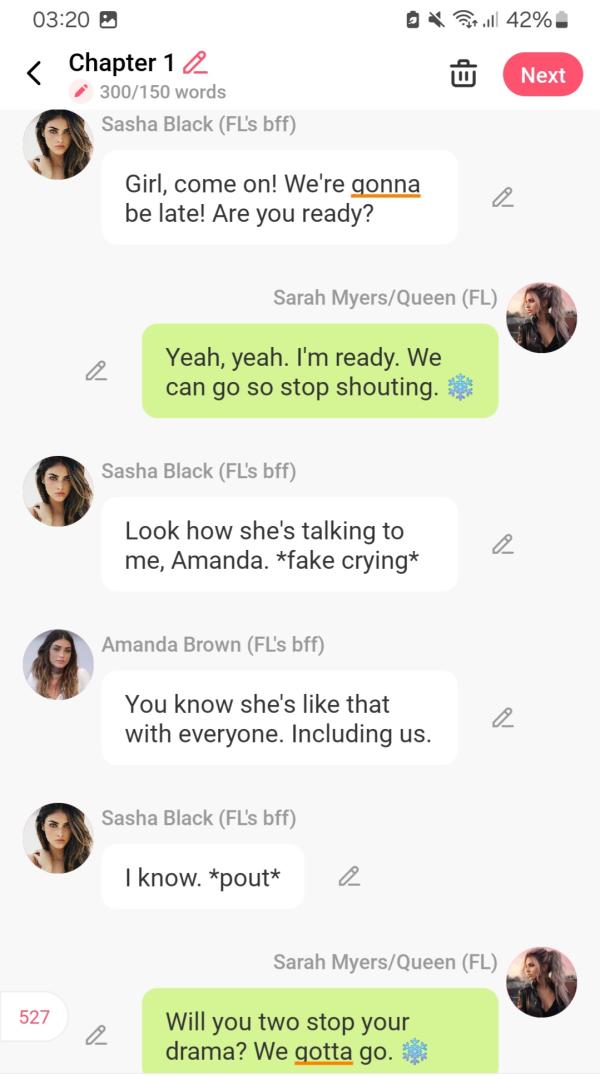Edit the "You know she's like that" message

(502, 718)
